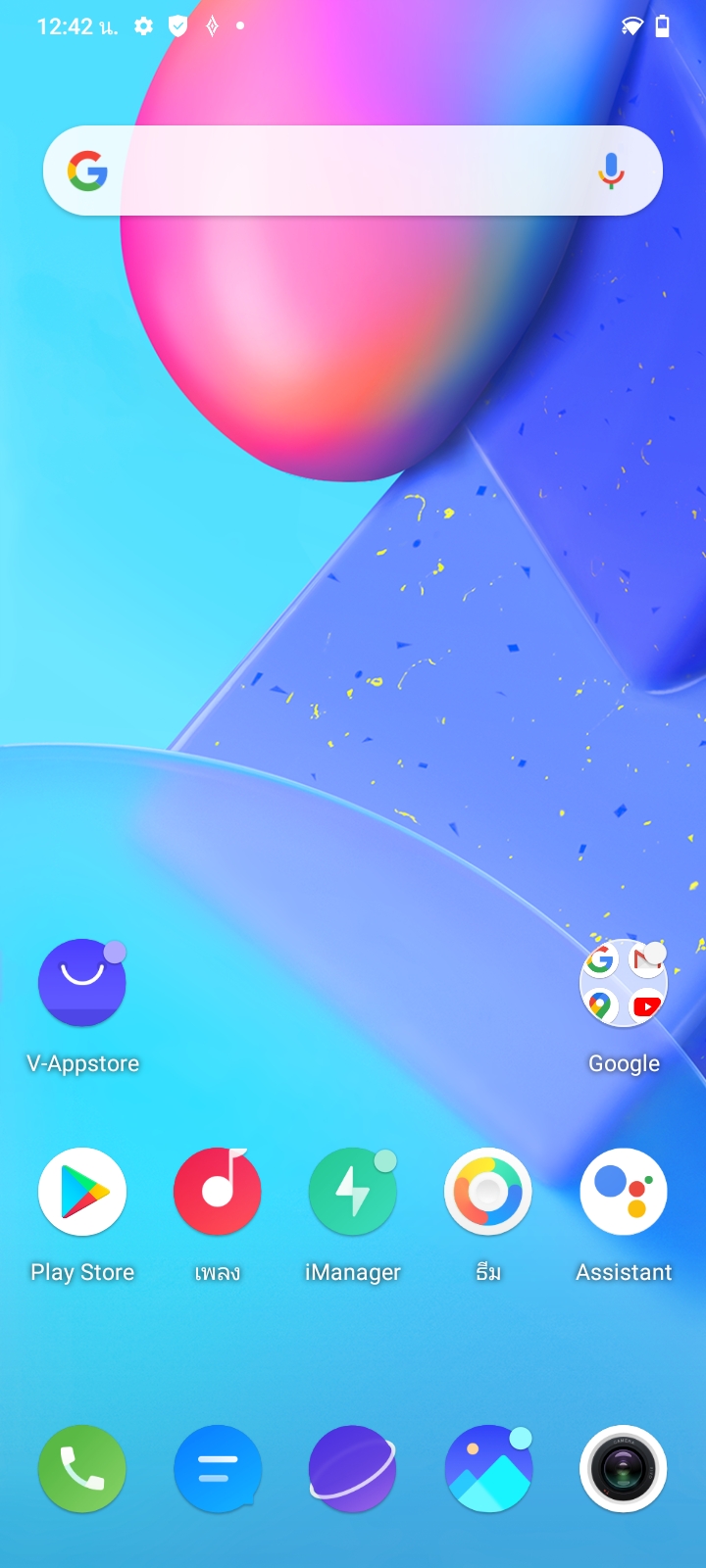Open the Google apps folder

[x=624, y=983]
